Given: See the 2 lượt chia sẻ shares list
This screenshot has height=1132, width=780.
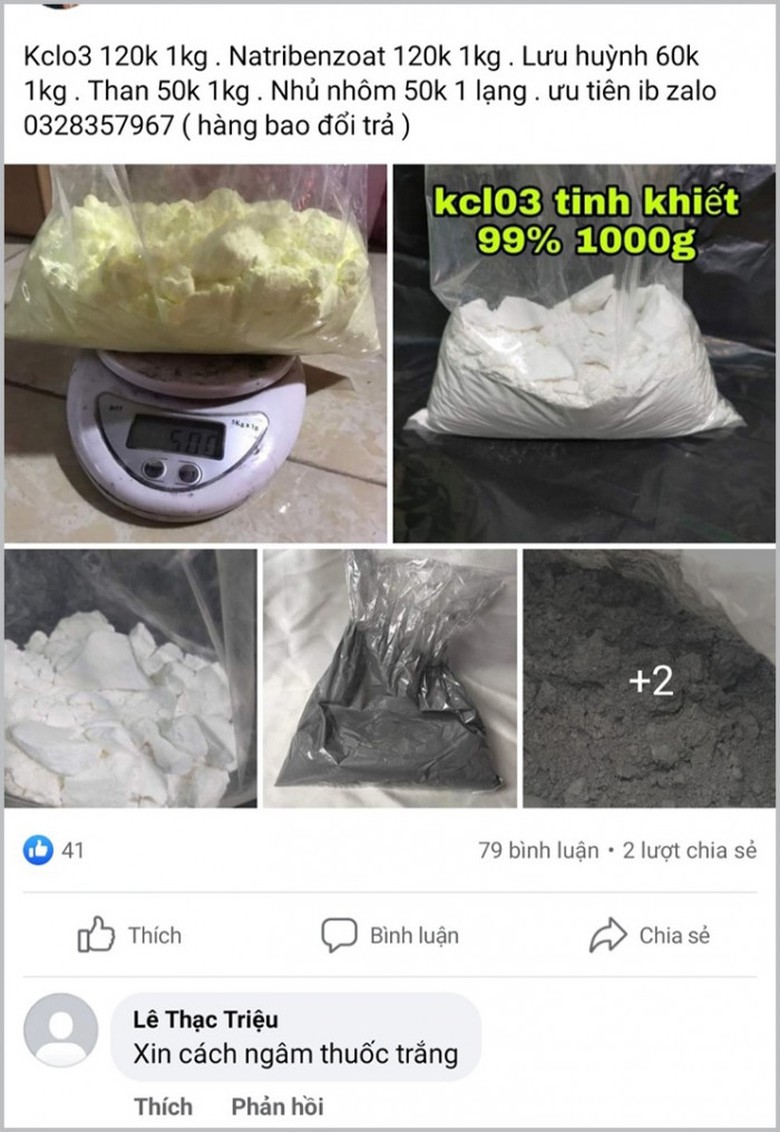Looking at the screenshot, I should [689, 851].
